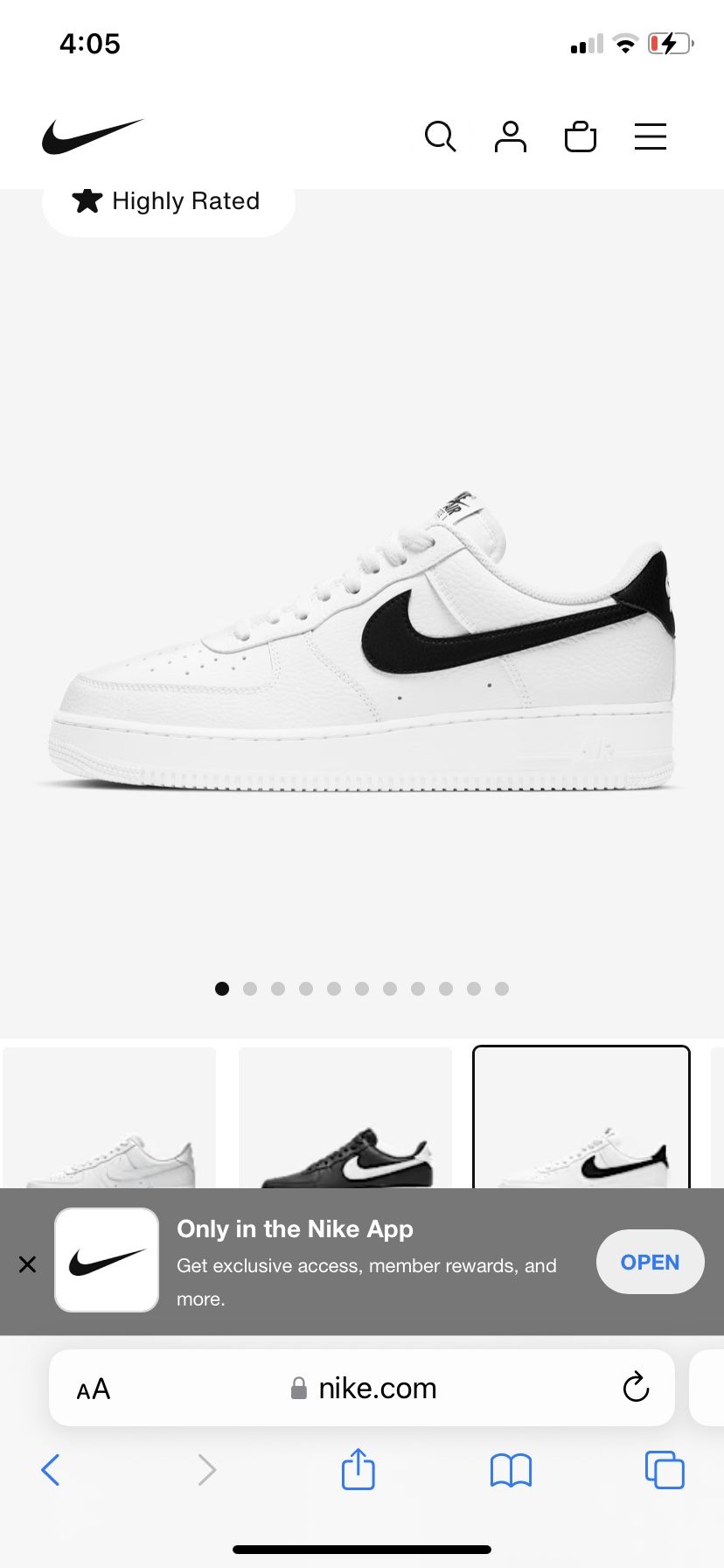
Task: Open the Nike navigation menu
Action: point(650,137)
